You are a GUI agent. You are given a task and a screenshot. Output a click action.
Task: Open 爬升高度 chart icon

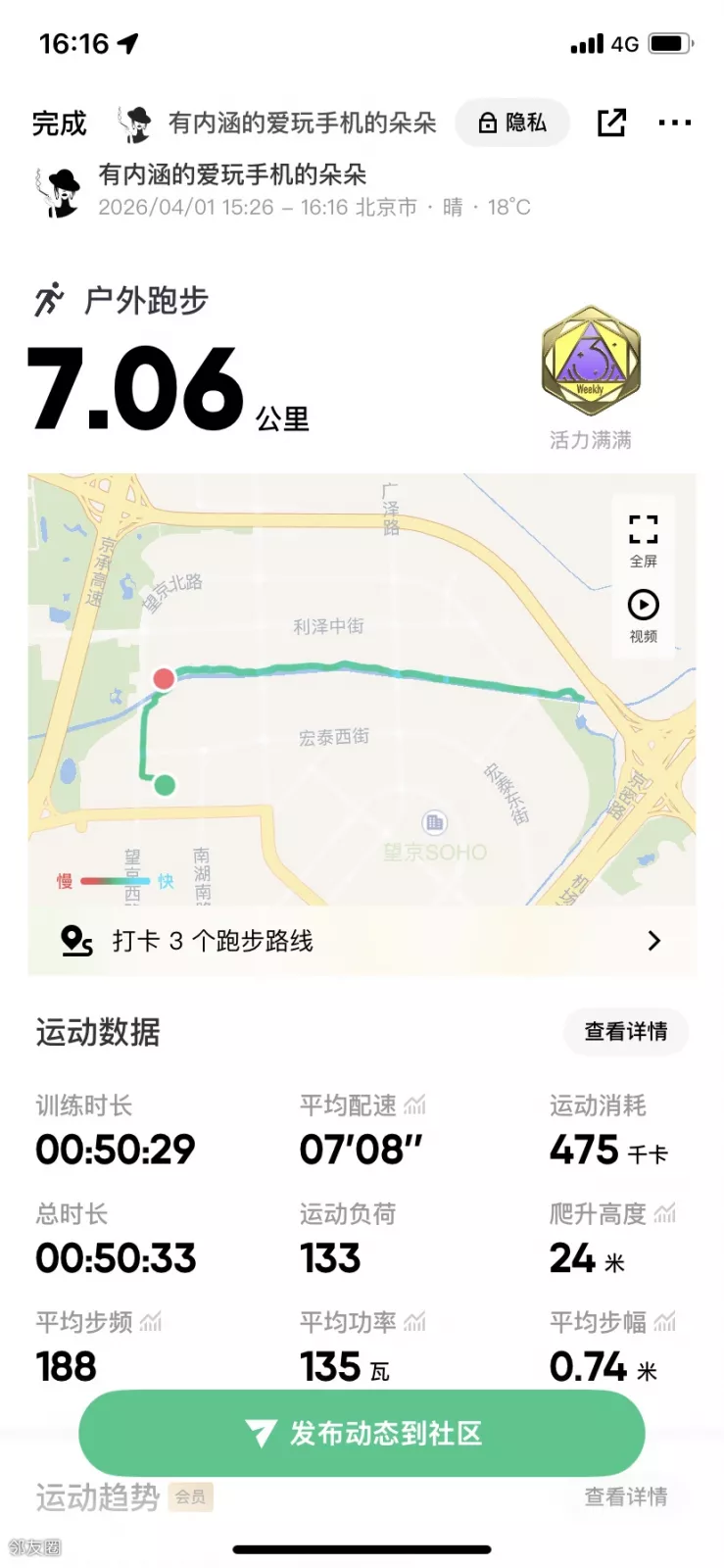(x=665, y=1214)
